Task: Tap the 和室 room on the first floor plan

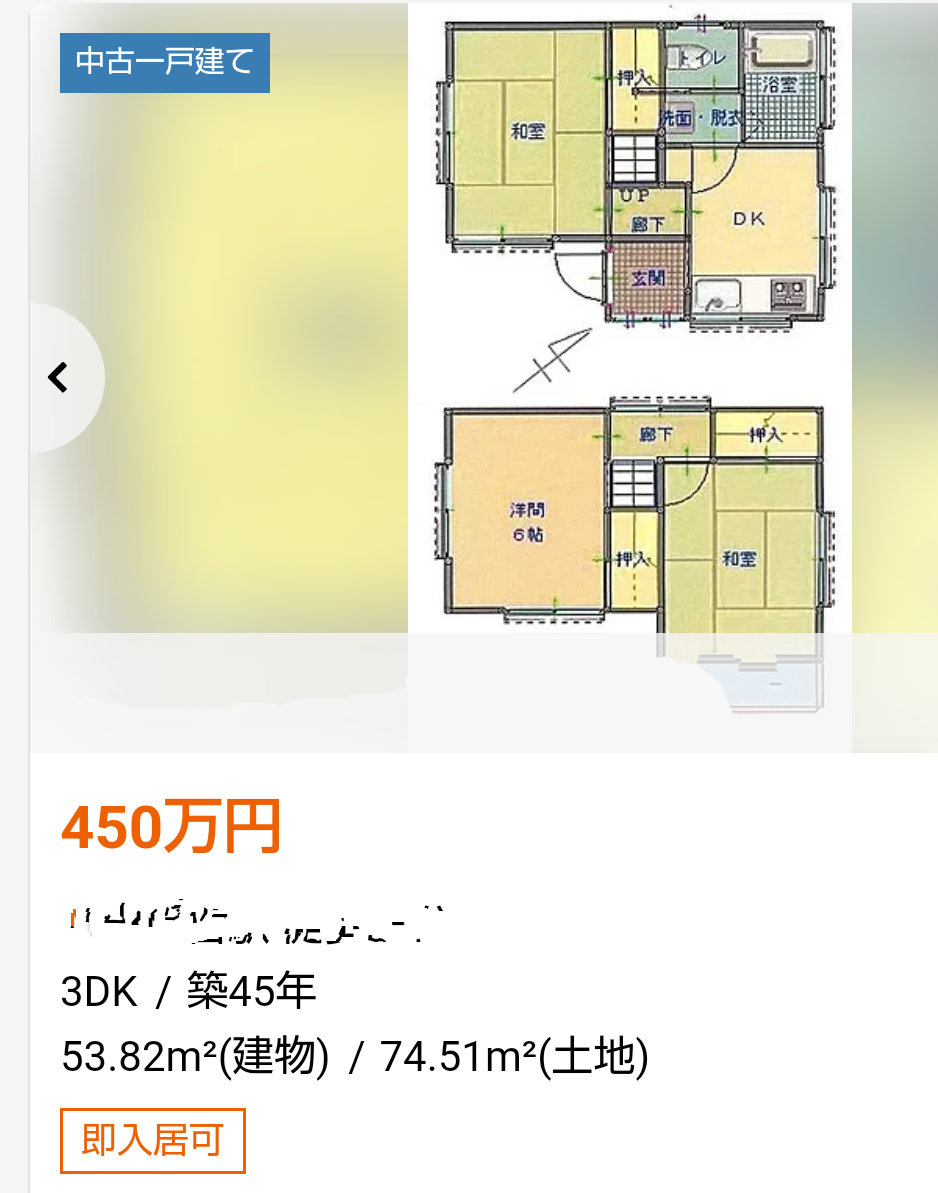Action: (x=530, y=130)
